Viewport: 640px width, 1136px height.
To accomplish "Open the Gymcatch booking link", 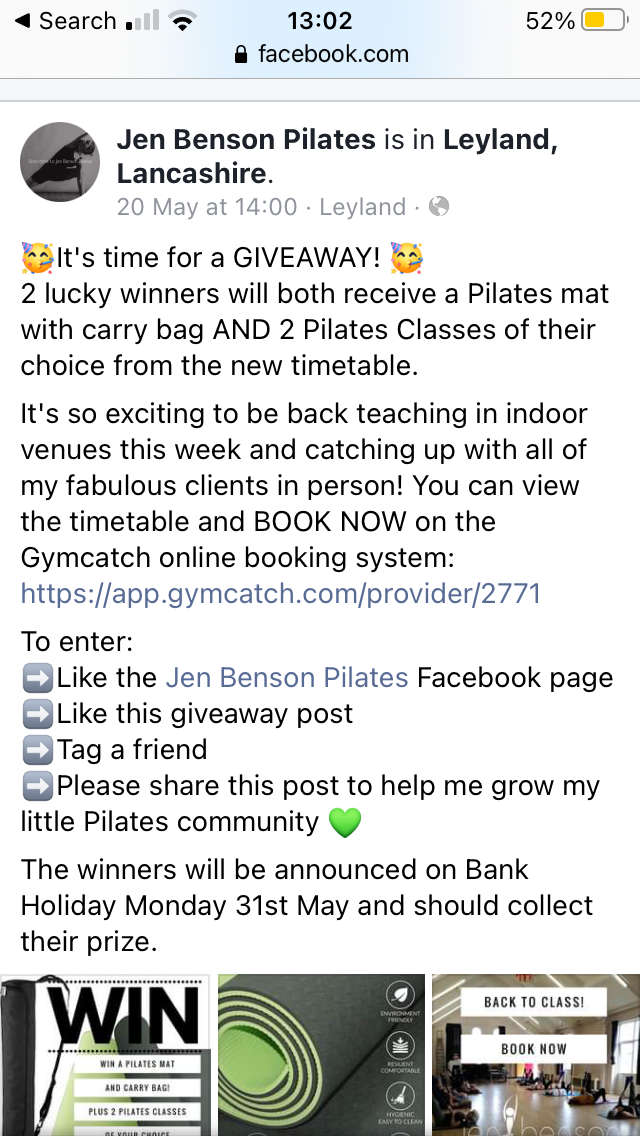I will coord(281,593).
